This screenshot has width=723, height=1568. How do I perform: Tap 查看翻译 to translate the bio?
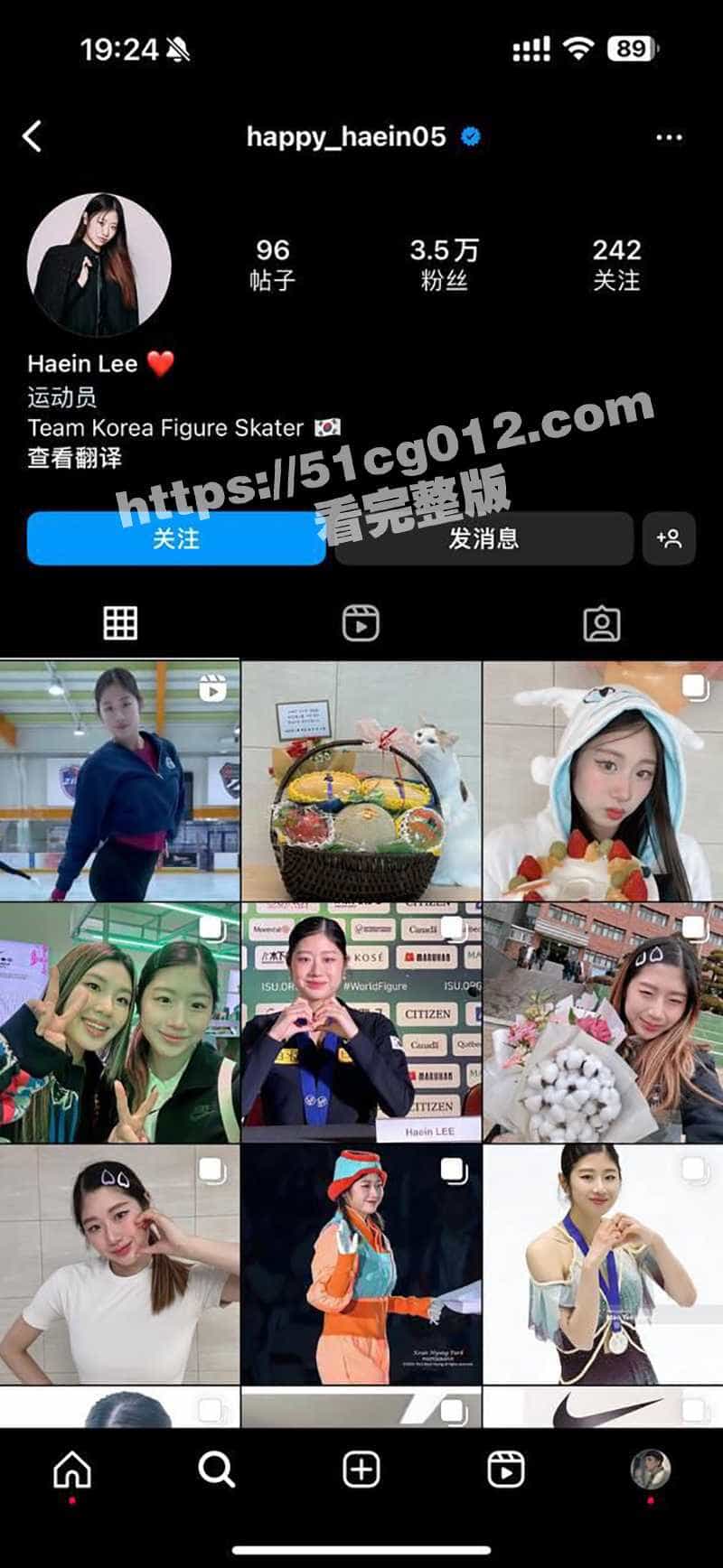click(74, 458)
